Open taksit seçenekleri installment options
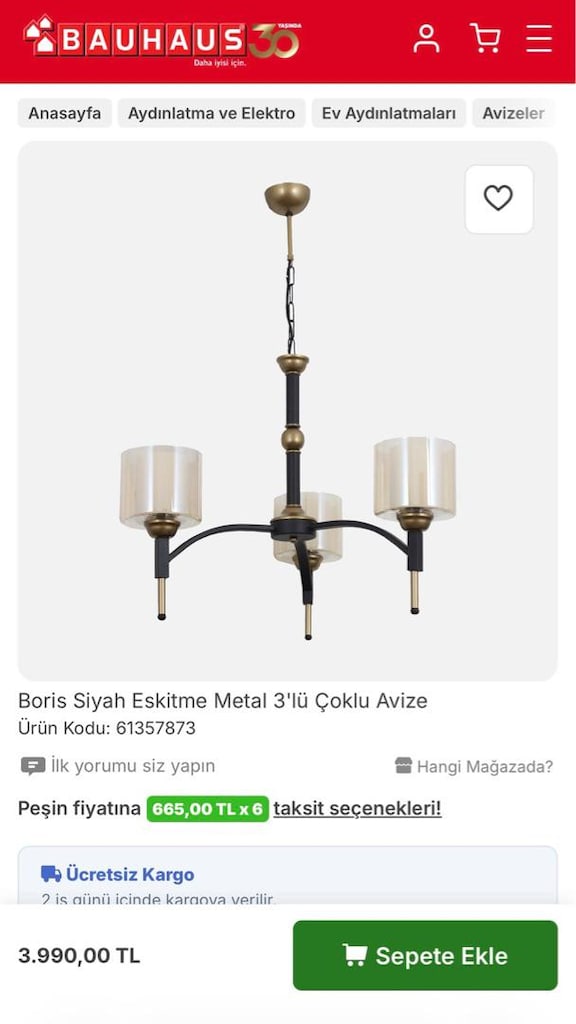 357,808
